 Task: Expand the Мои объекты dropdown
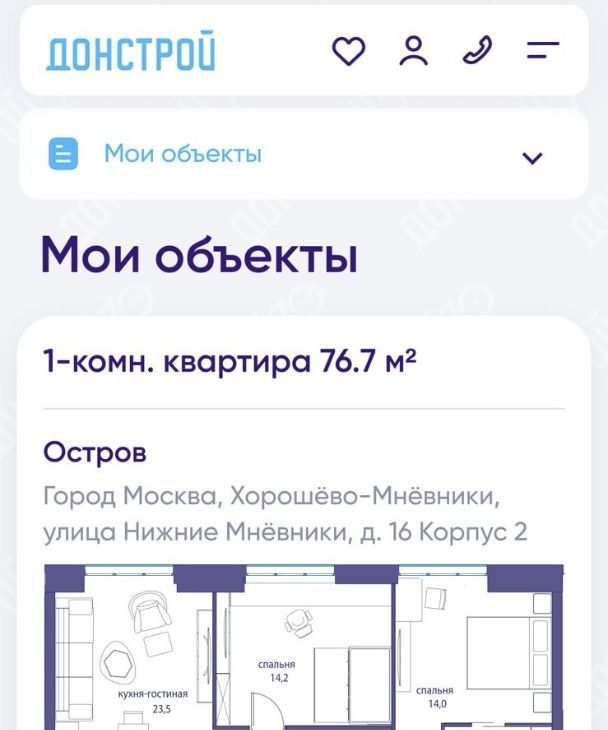point(532,157)
